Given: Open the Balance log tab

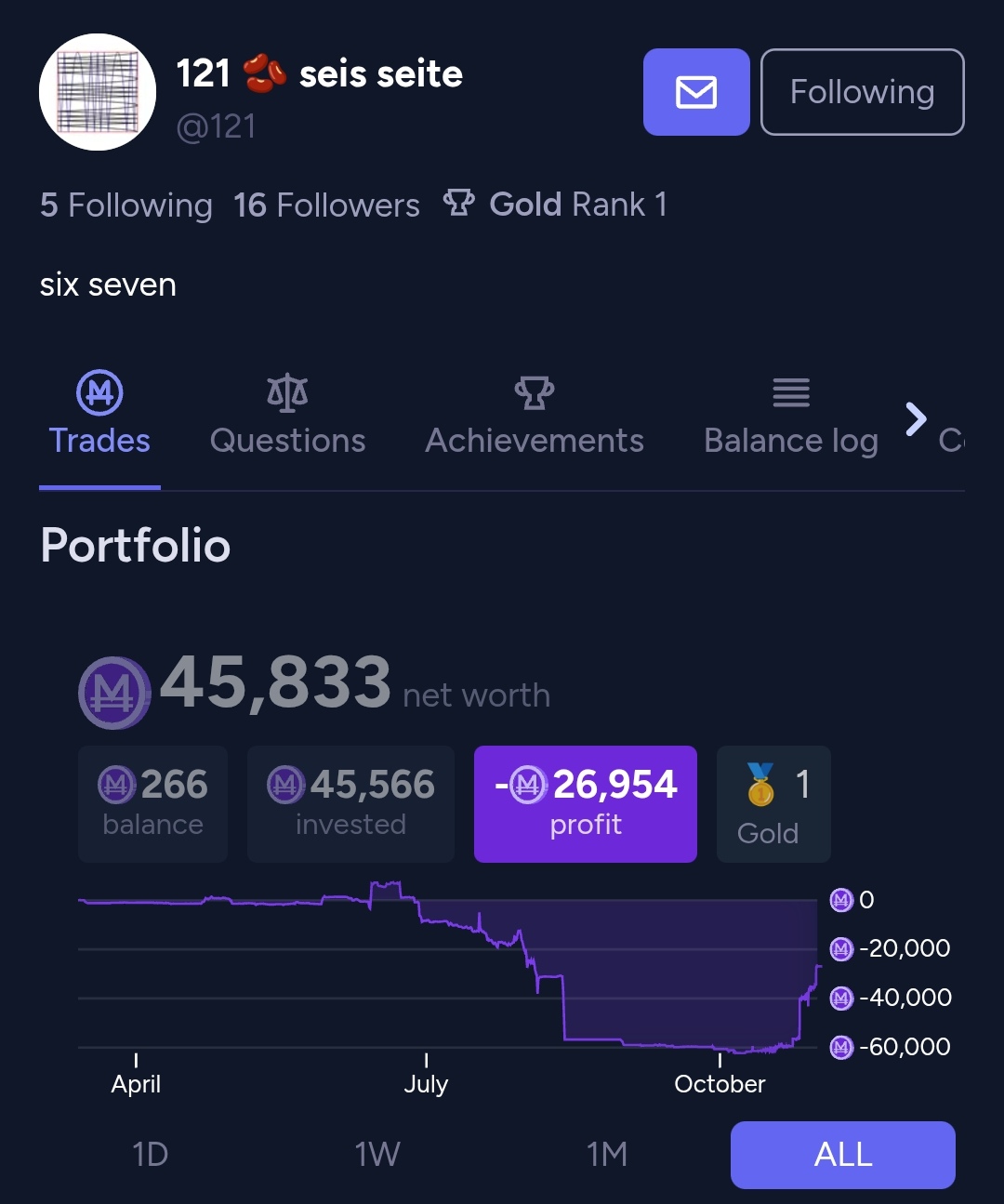Looking at the screenshot, I should coord(791,417).
